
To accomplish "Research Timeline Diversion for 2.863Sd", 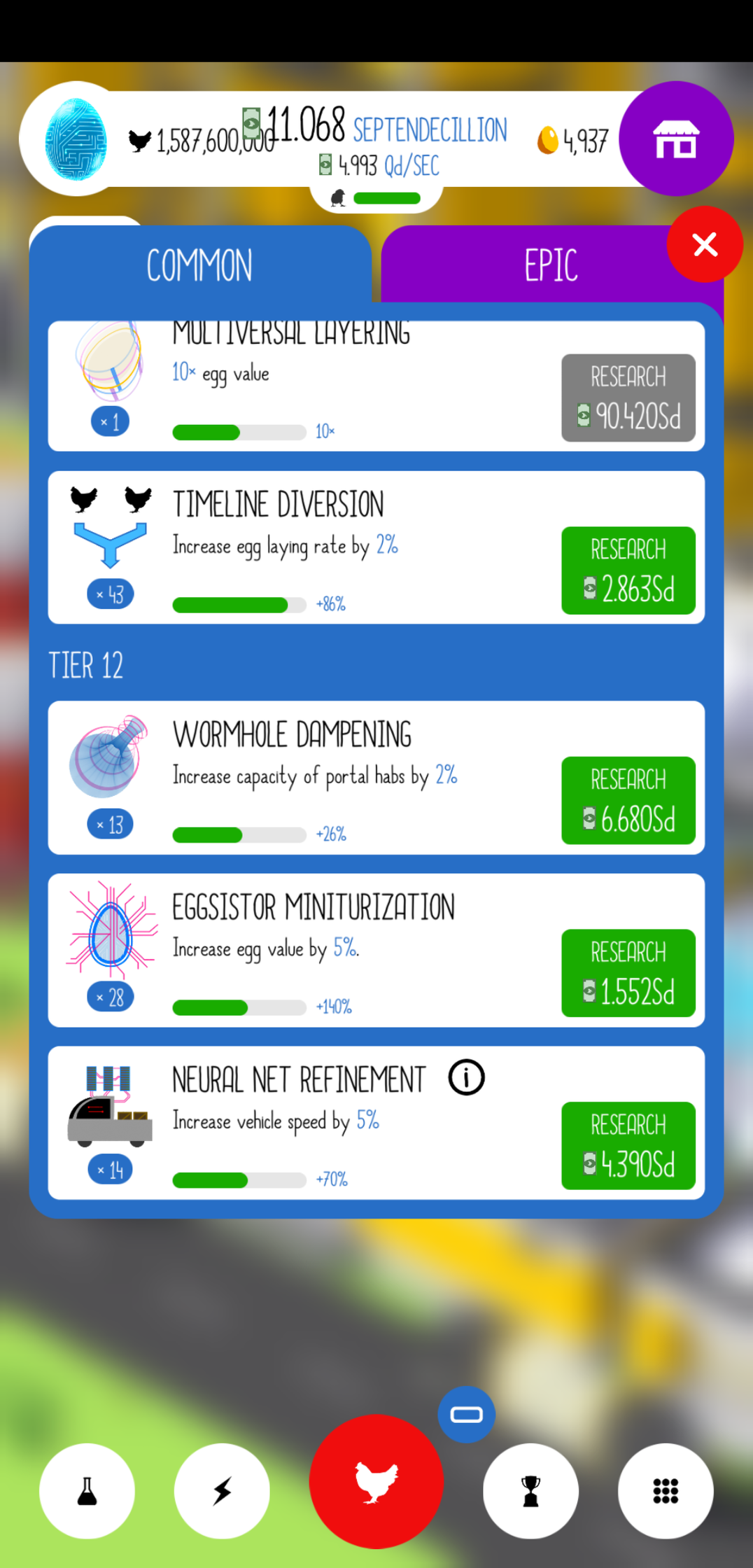I will pyautogui.click(x=628, y=570).
